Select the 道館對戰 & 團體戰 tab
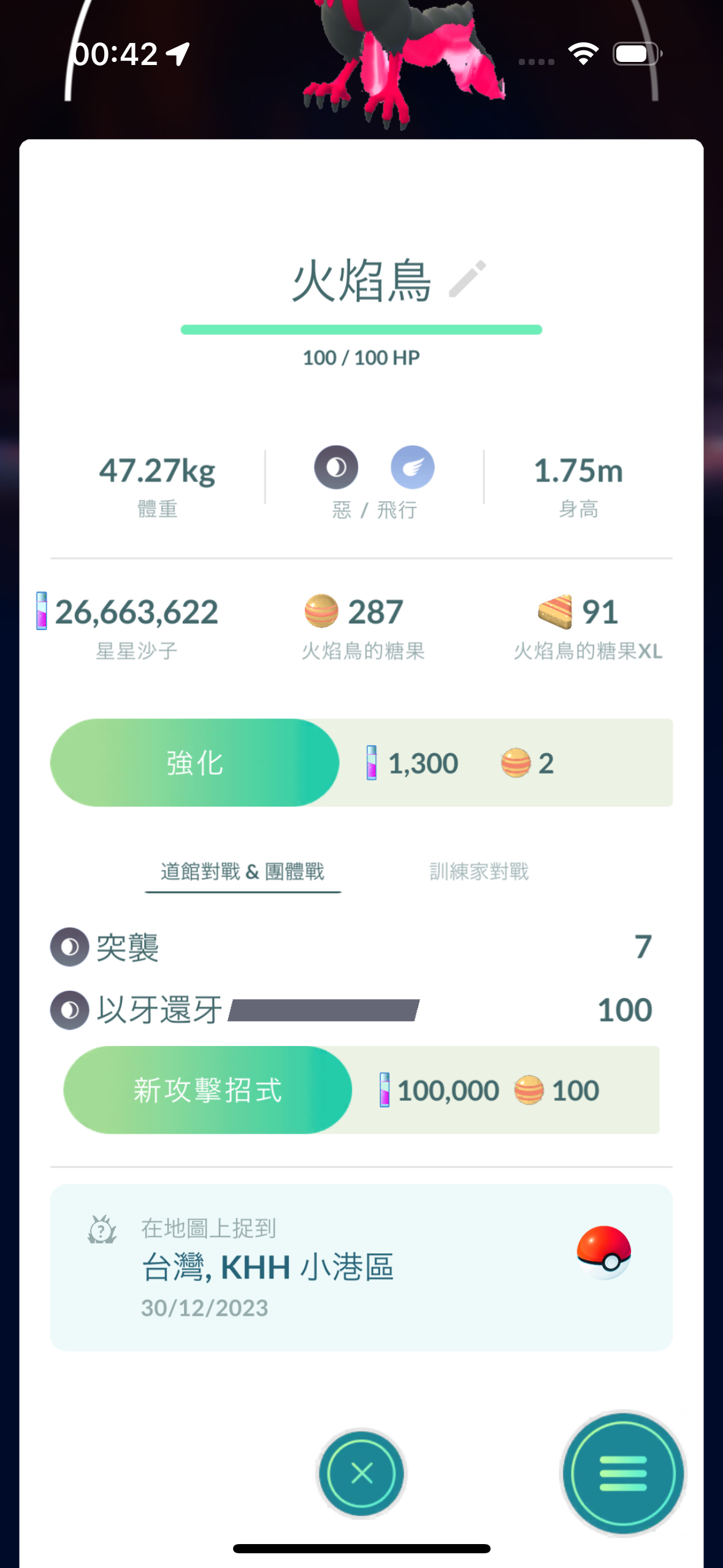Viewport: 723px width, 1568px height. pos(242,871)
